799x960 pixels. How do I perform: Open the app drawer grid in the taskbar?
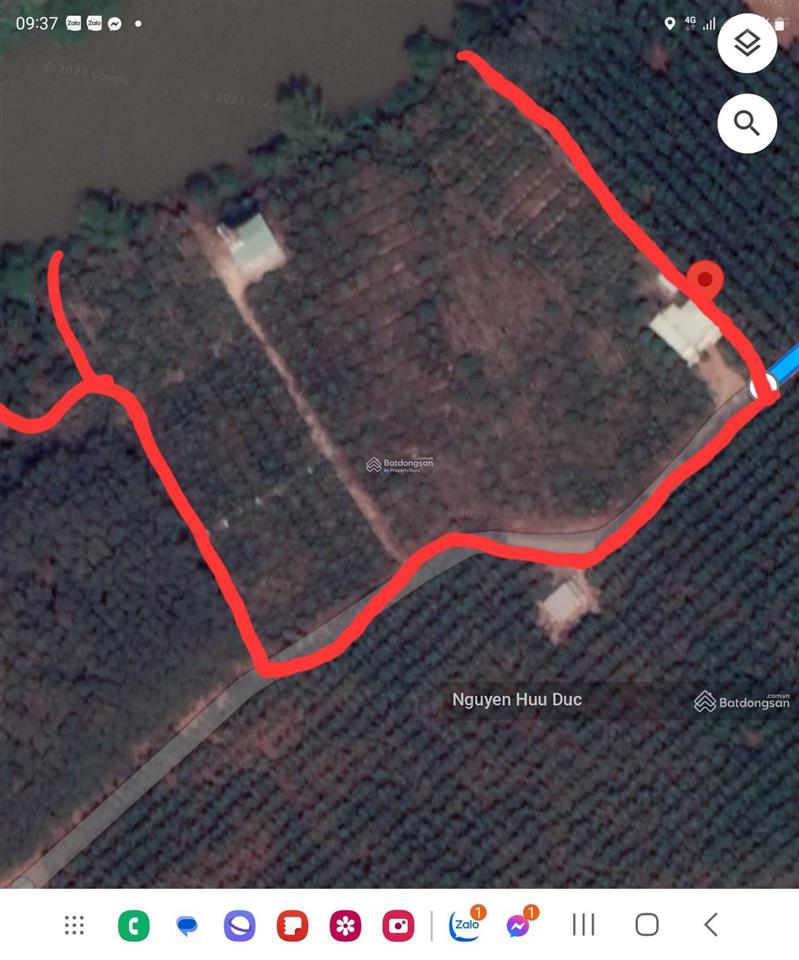pos(74,925)
